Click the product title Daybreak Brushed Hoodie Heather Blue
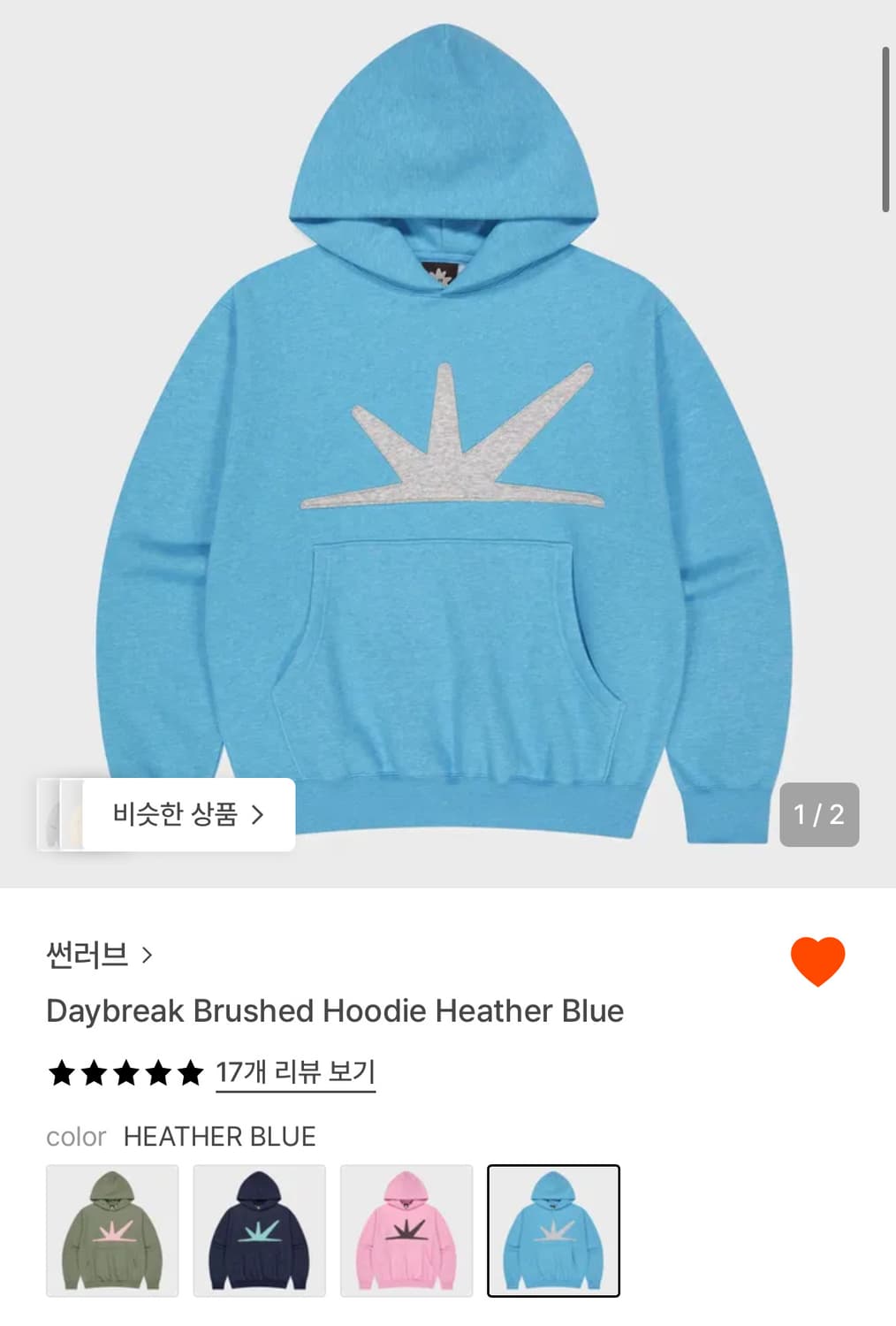 coord(336,1010)
